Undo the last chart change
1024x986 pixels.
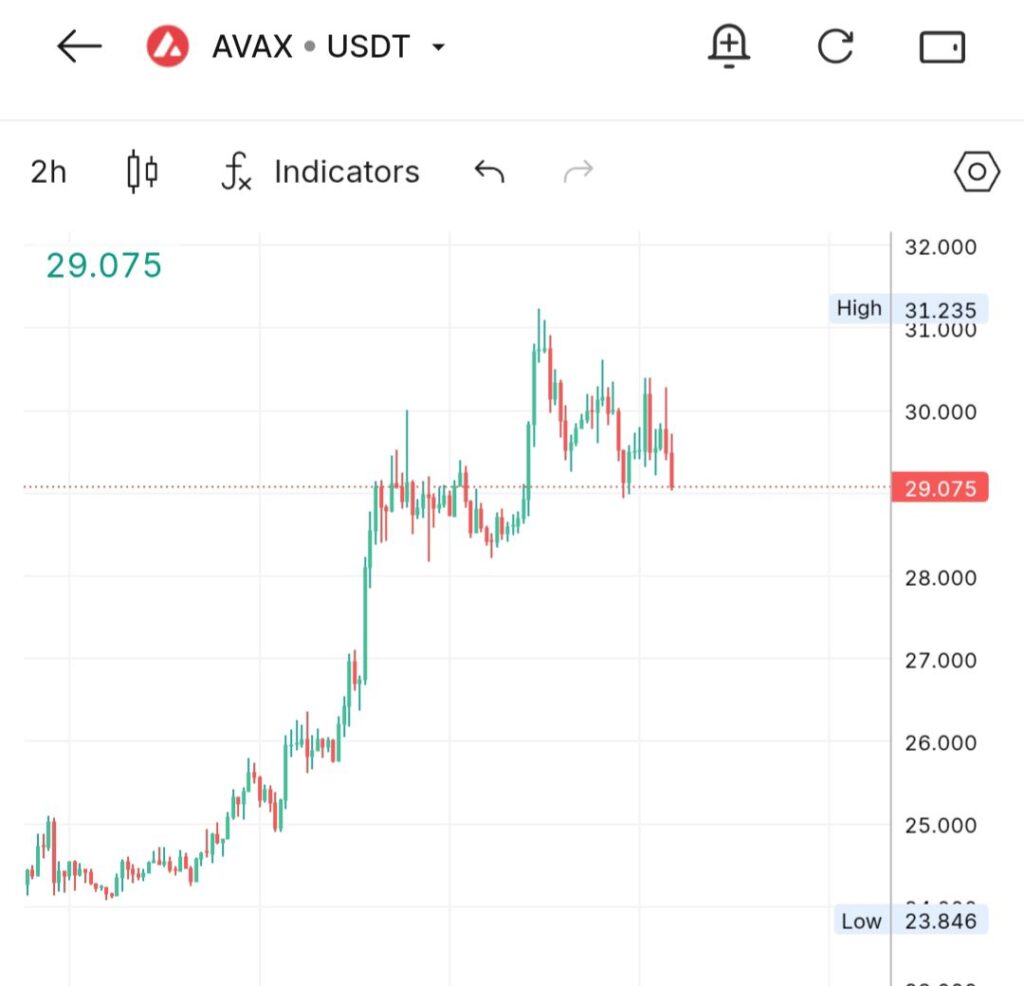(x=489, y=172)
